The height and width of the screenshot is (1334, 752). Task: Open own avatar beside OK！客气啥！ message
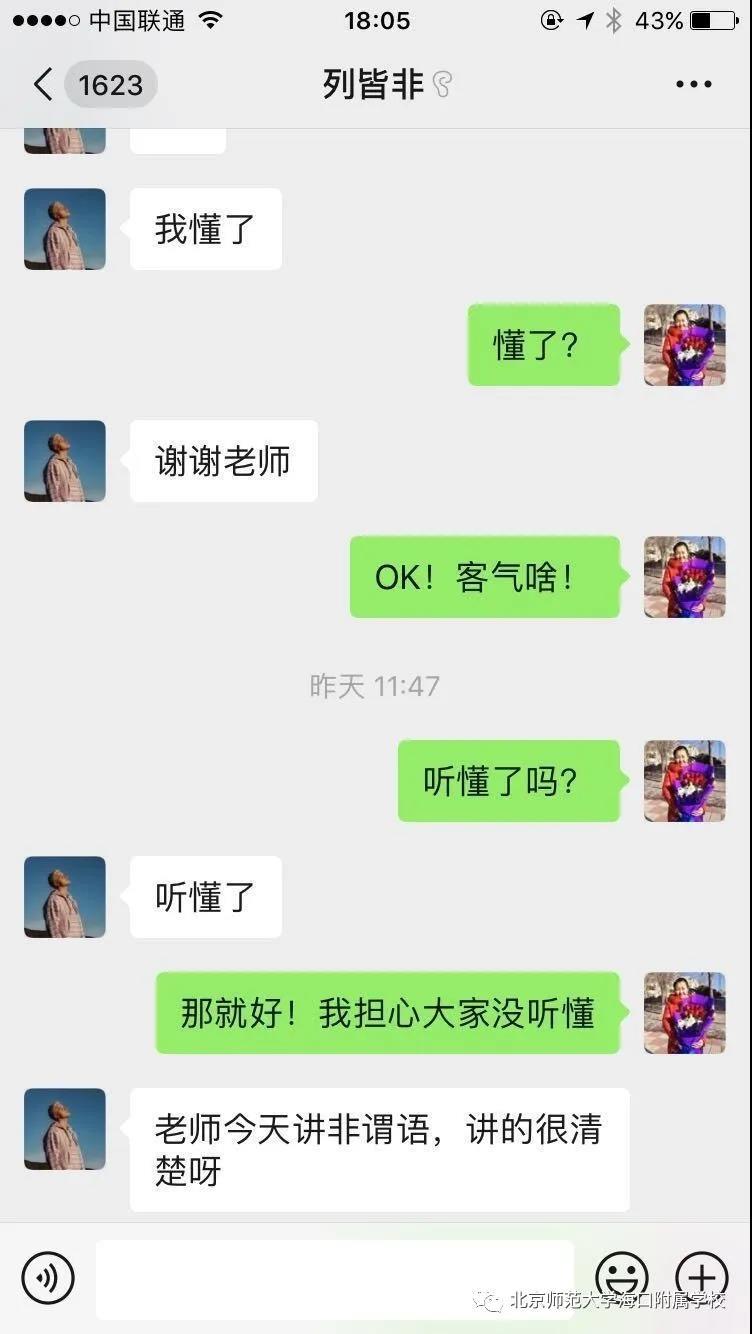pos(685,577)
